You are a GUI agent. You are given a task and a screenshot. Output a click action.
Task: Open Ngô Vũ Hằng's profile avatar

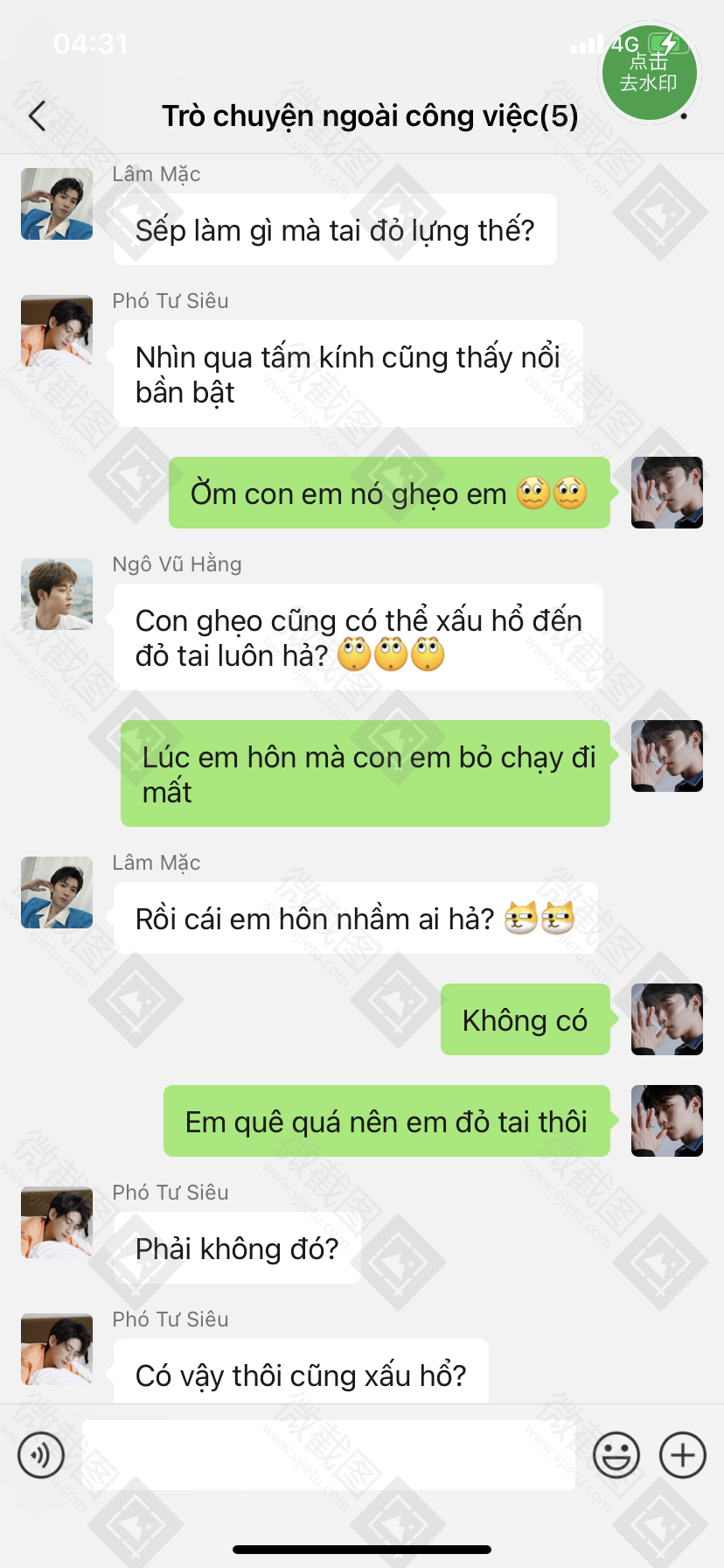click(57, 594)
